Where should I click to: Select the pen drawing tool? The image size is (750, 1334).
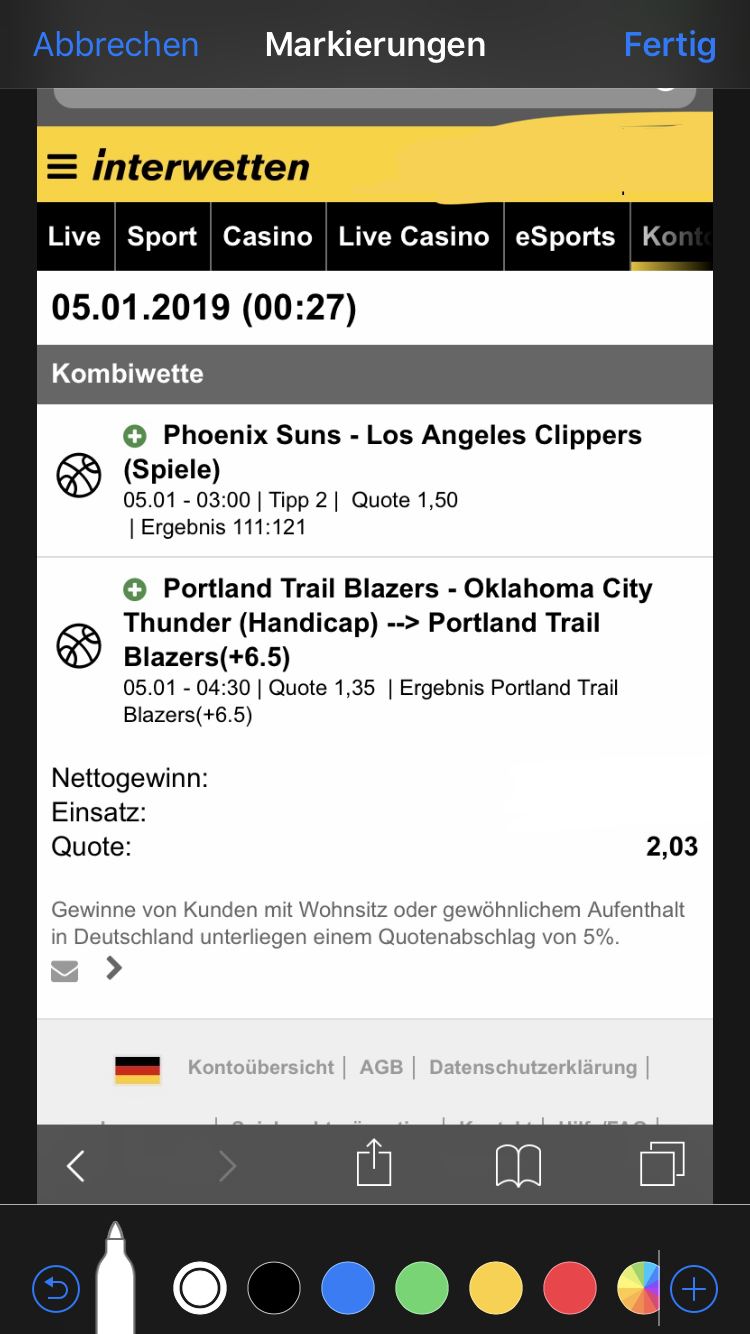pyautogui.click(x=115, y=1277)
